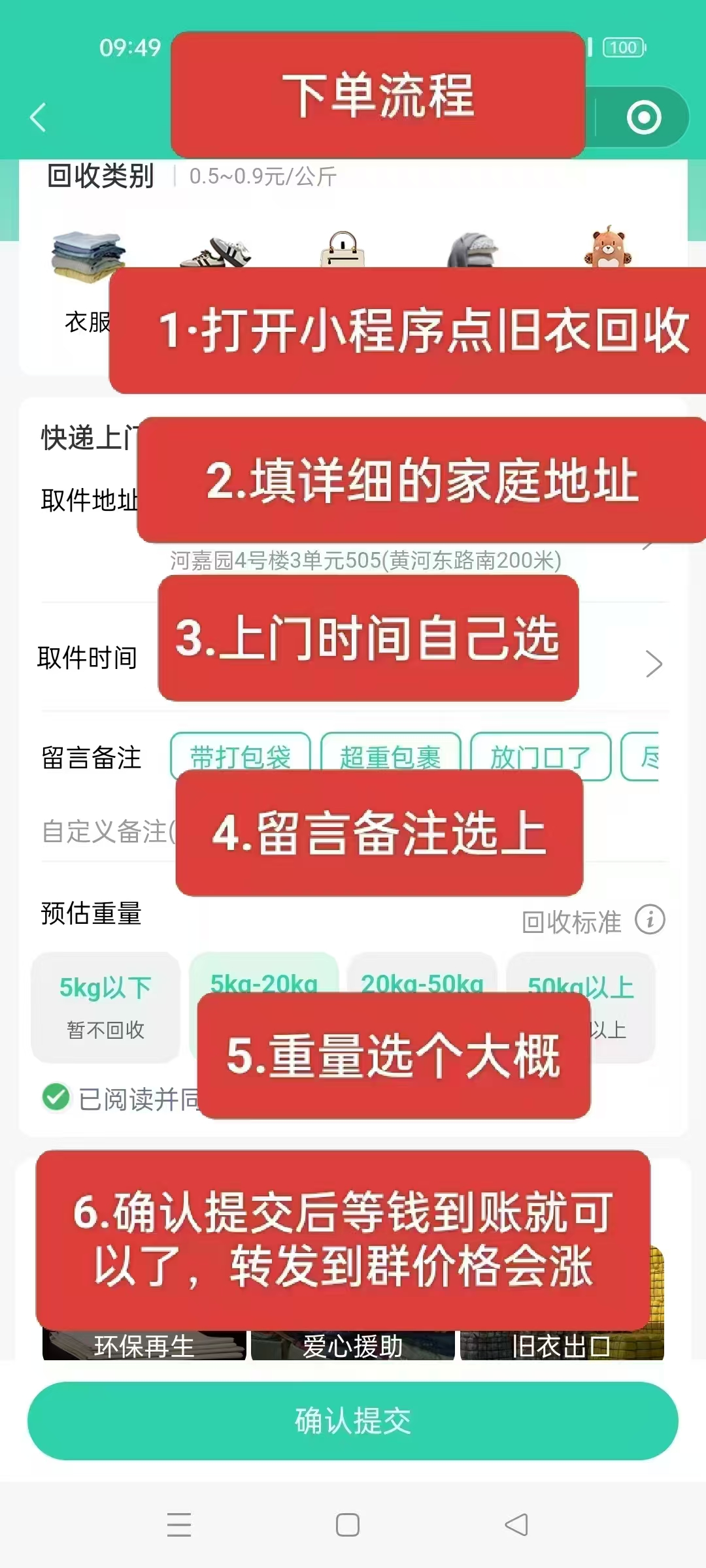Viewport: 706px width, 1568px height.
Task: Select the backpack category icon
Action: tap(475, 252)
